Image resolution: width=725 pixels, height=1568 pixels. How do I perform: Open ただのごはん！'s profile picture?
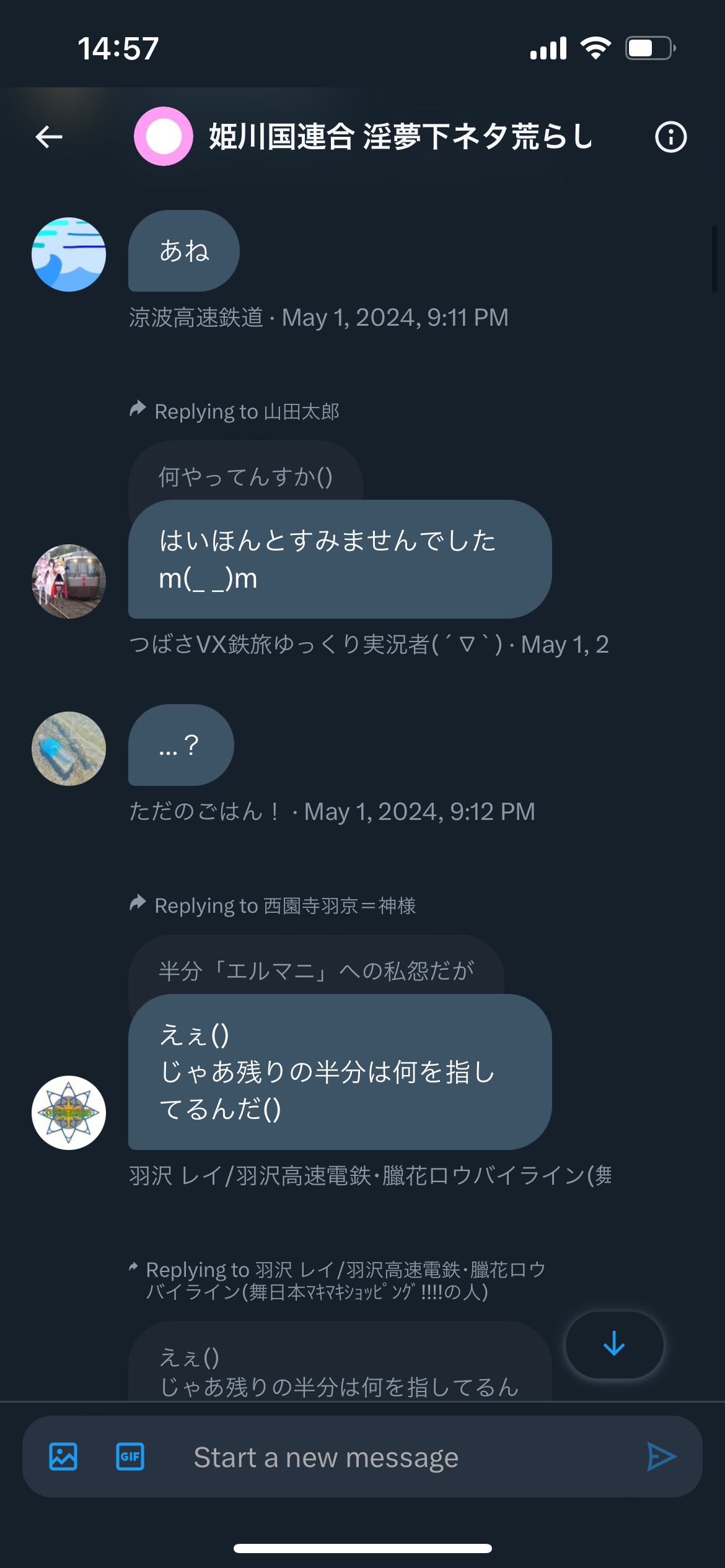[69, 749]
